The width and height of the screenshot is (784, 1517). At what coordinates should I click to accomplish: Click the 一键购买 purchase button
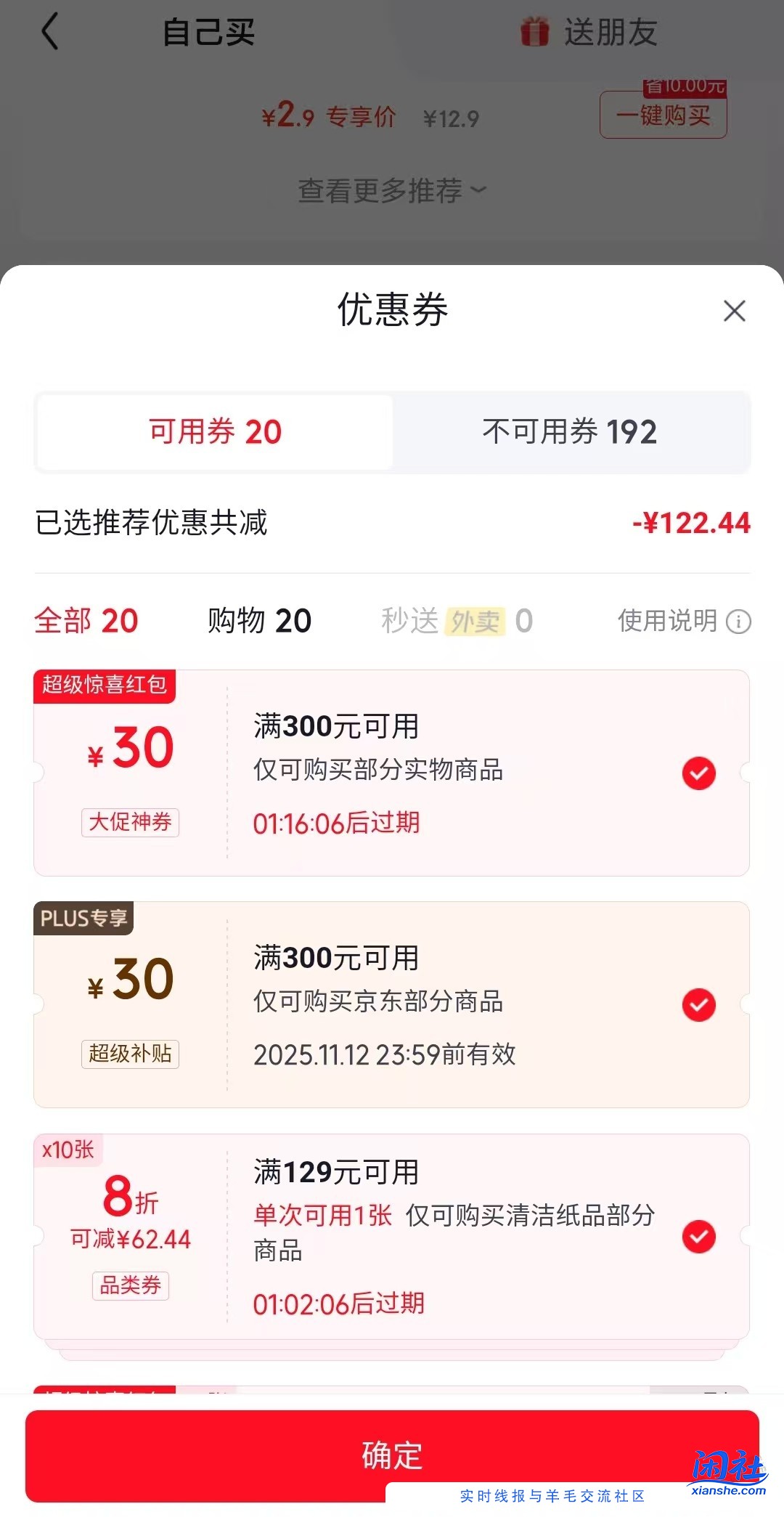tap(662, 115)
